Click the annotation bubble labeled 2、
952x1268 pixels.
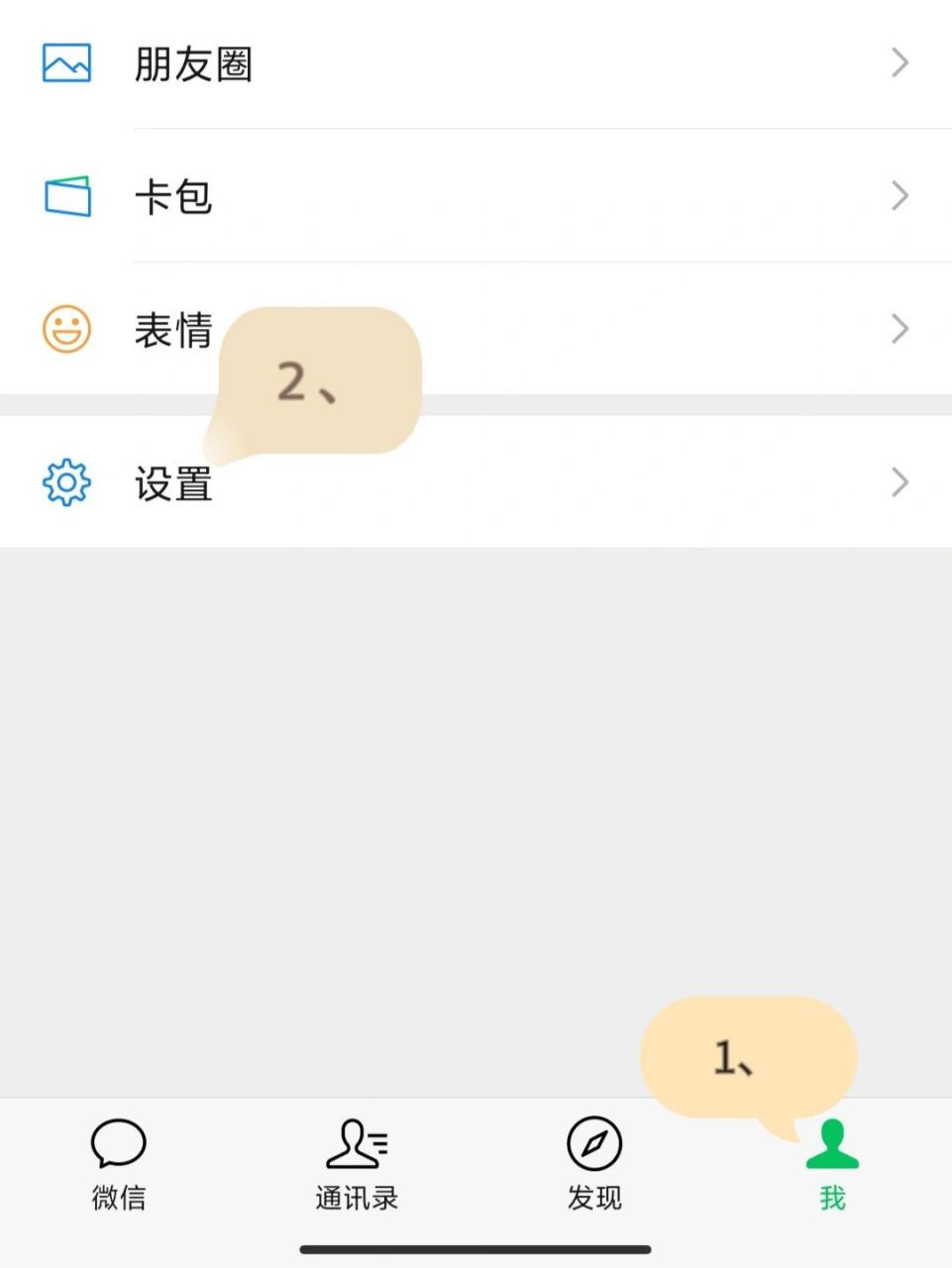pyautogui.click(x=307, y=381)
